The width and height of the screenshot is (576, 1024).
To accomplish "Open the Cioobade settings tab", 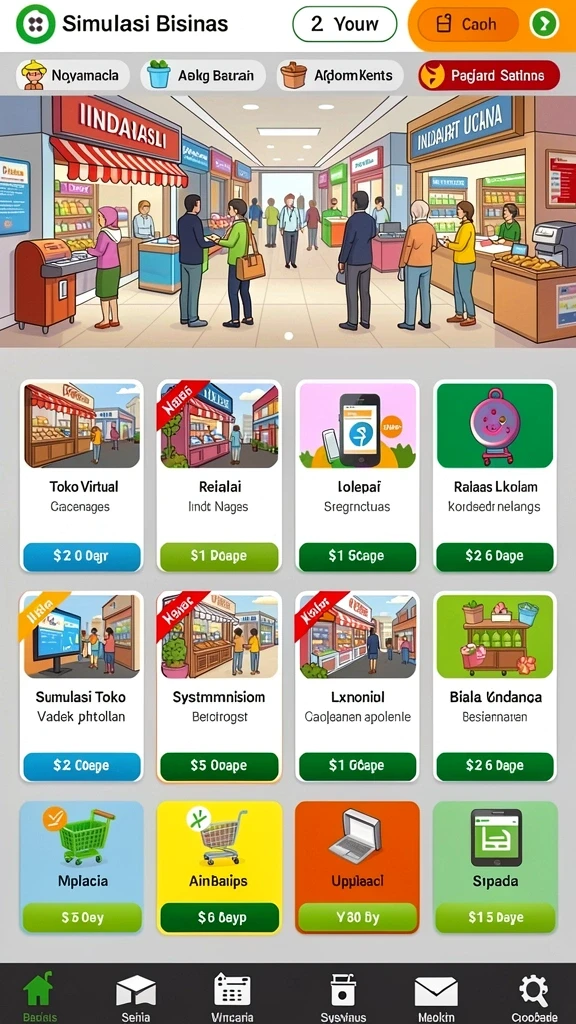I will [534, 997].
